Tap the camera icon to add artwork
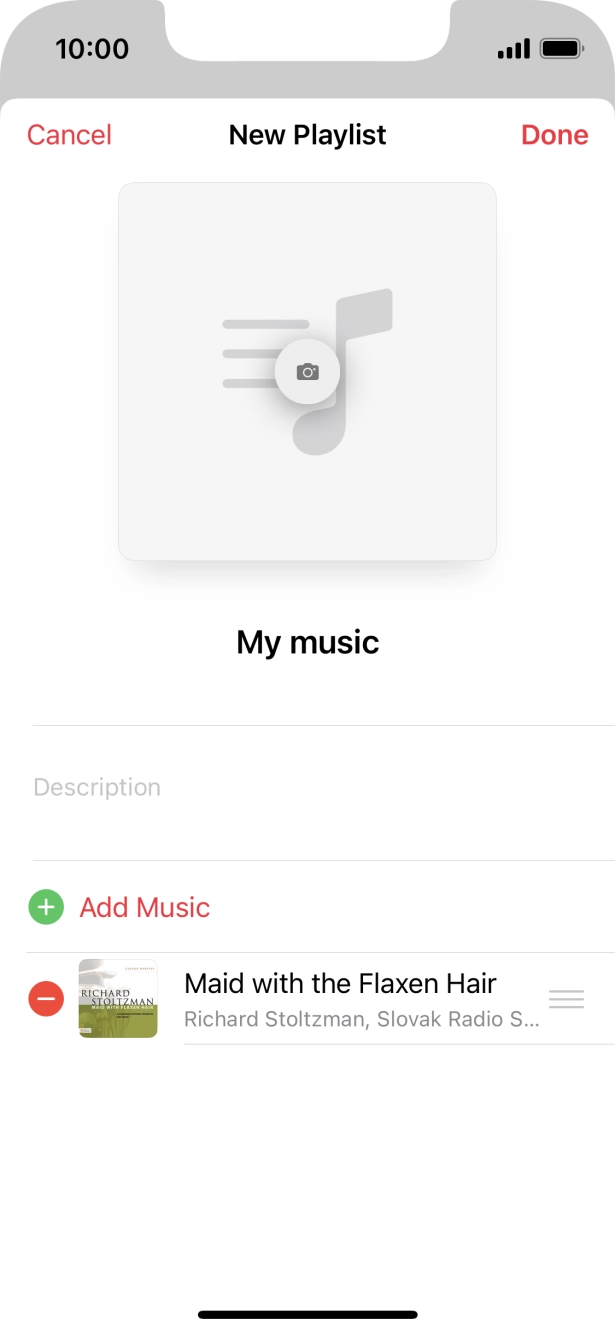 click(x=308, y=372)
